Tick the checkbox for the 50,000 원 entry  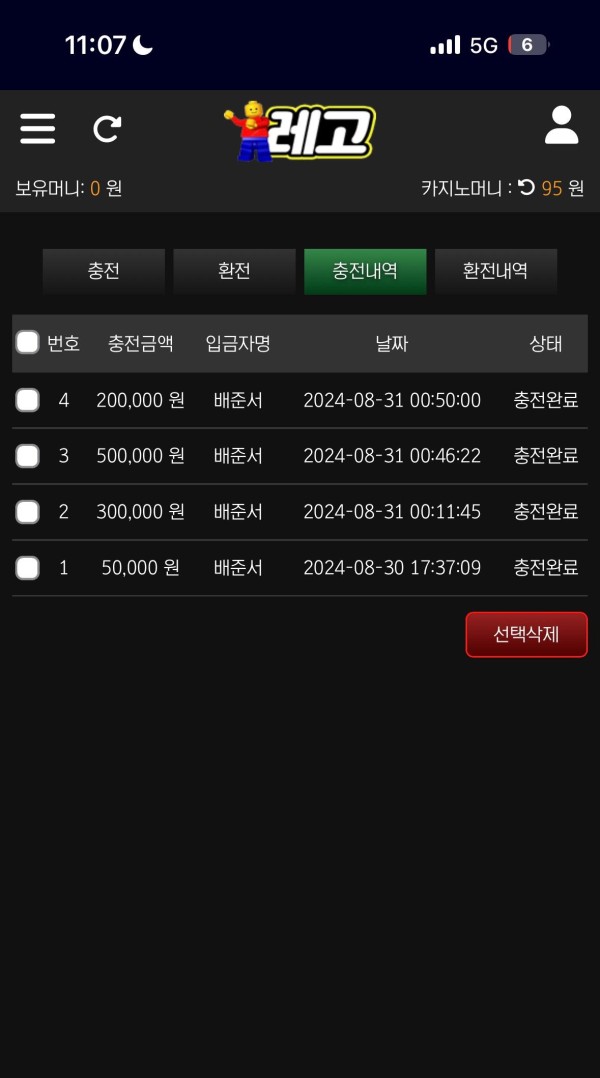28,568
